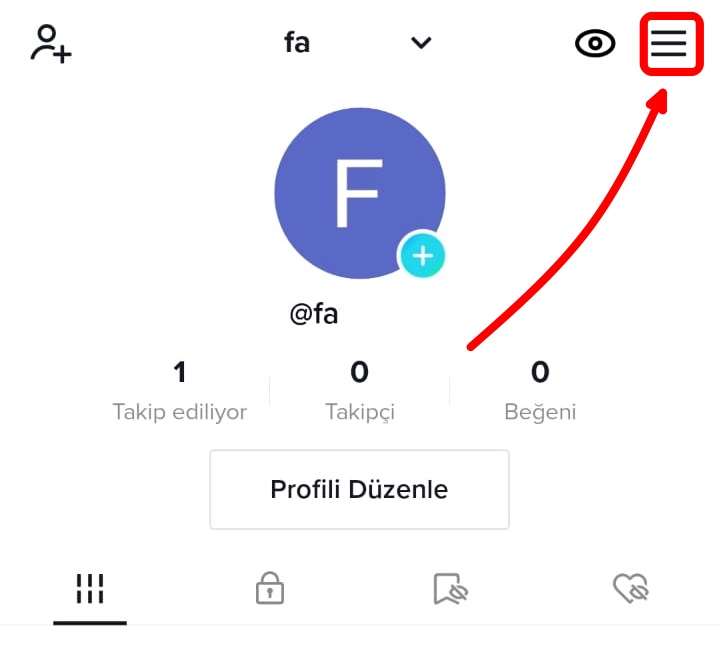The height and width of the screenshot is (653, 720).
Task: Open profile views eye icon
Action: (595, 44)
